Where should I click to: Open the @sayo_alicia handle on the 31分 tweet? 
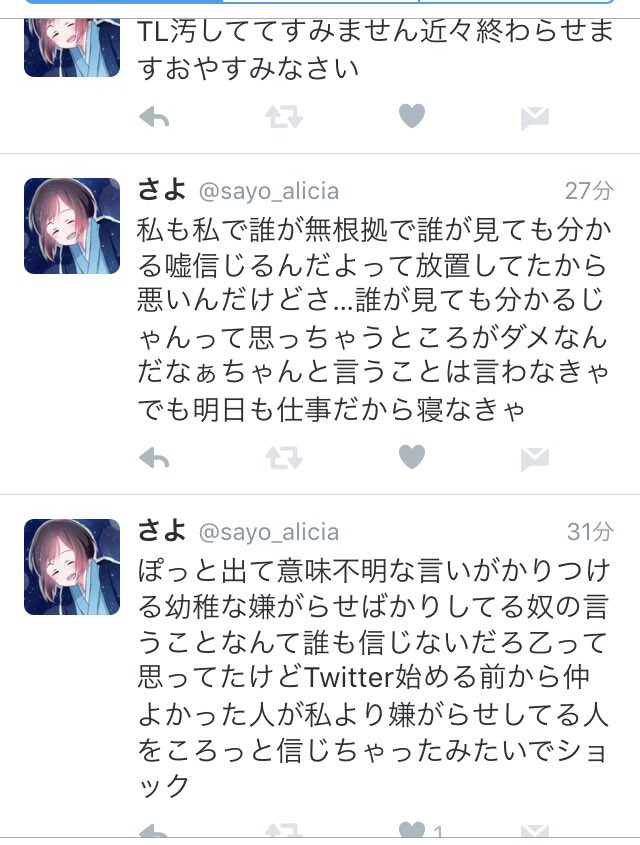pos(269,532)
